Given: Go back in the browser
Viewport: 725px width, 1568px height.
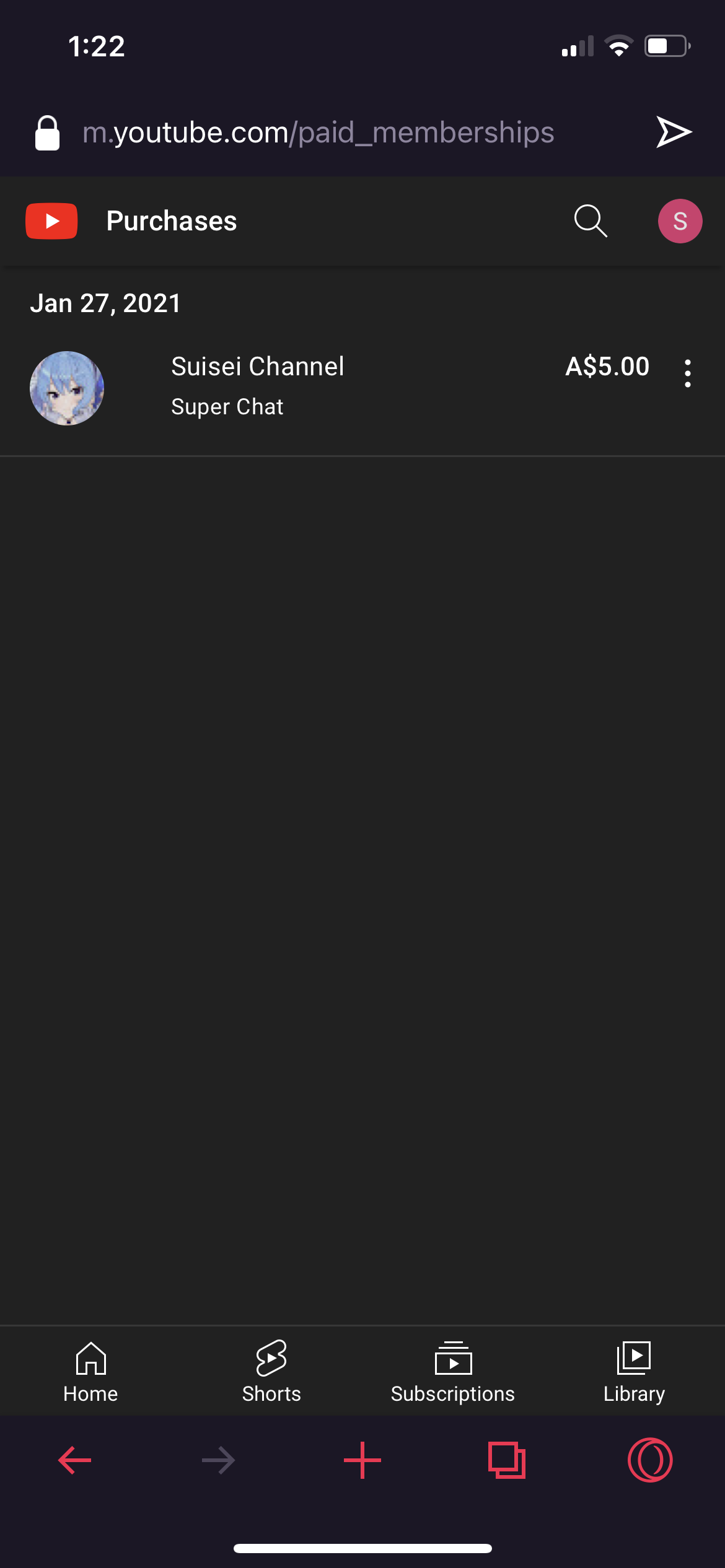Looking at the screenshot, I should pos(74,1460).
